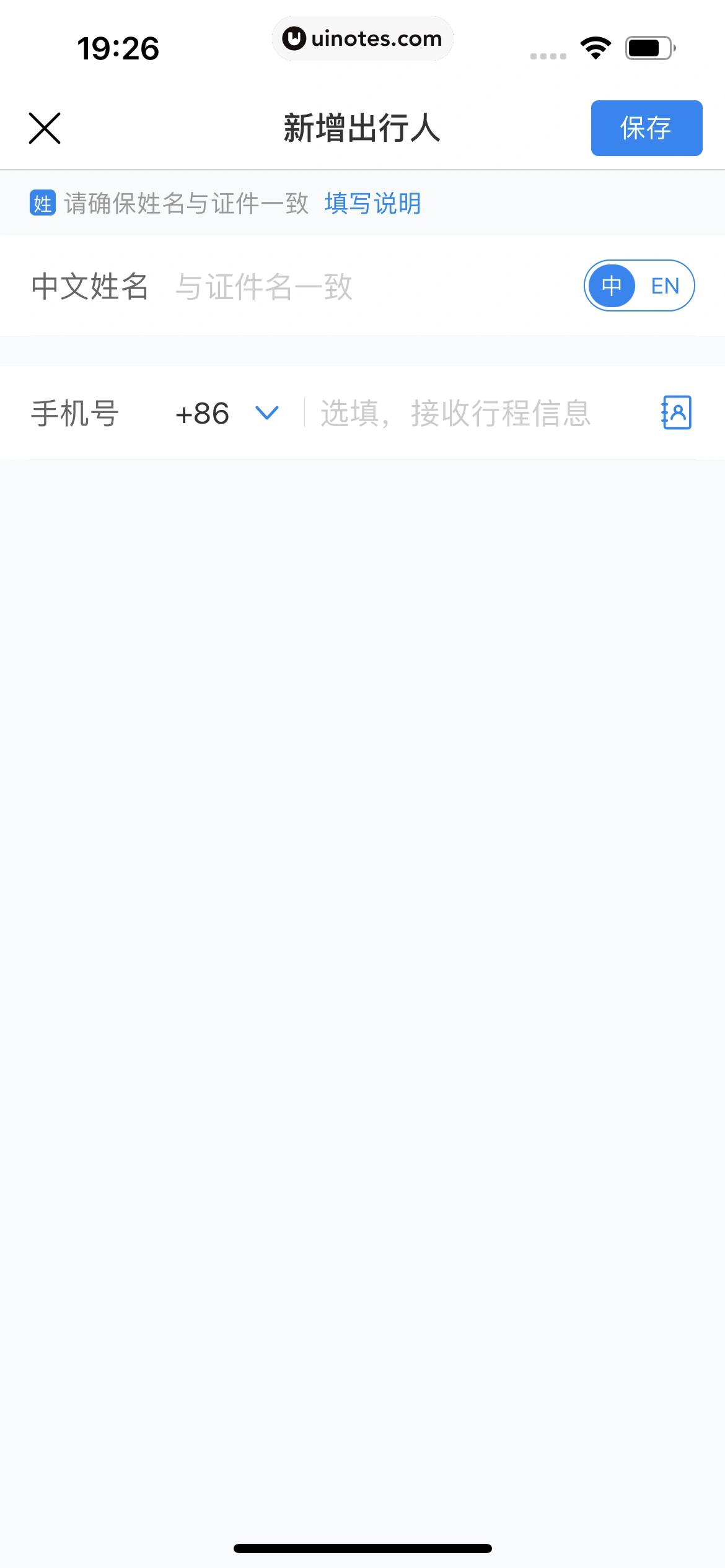Switch name language to EN
725x1568 pixels.
[665, 286]
